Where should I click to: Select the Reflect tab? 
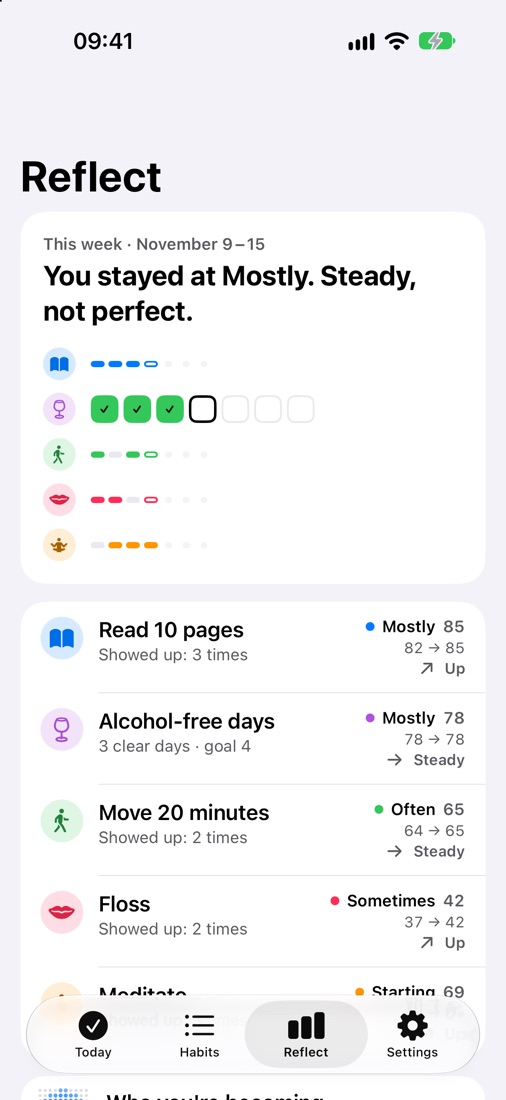coord(306,1034)
